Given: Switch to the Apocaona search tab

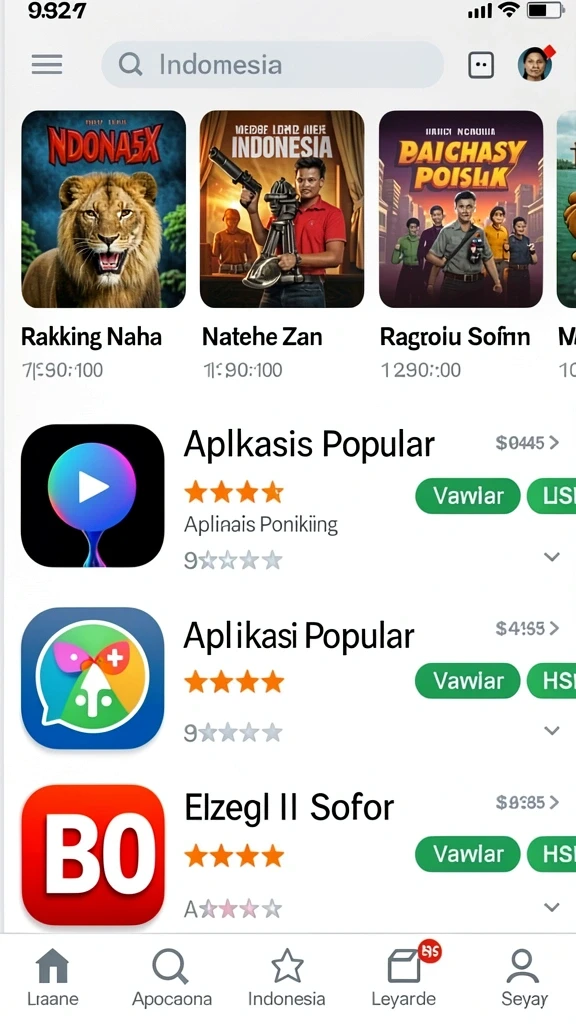Looking at the screenshot, I should tap(171, 976).
